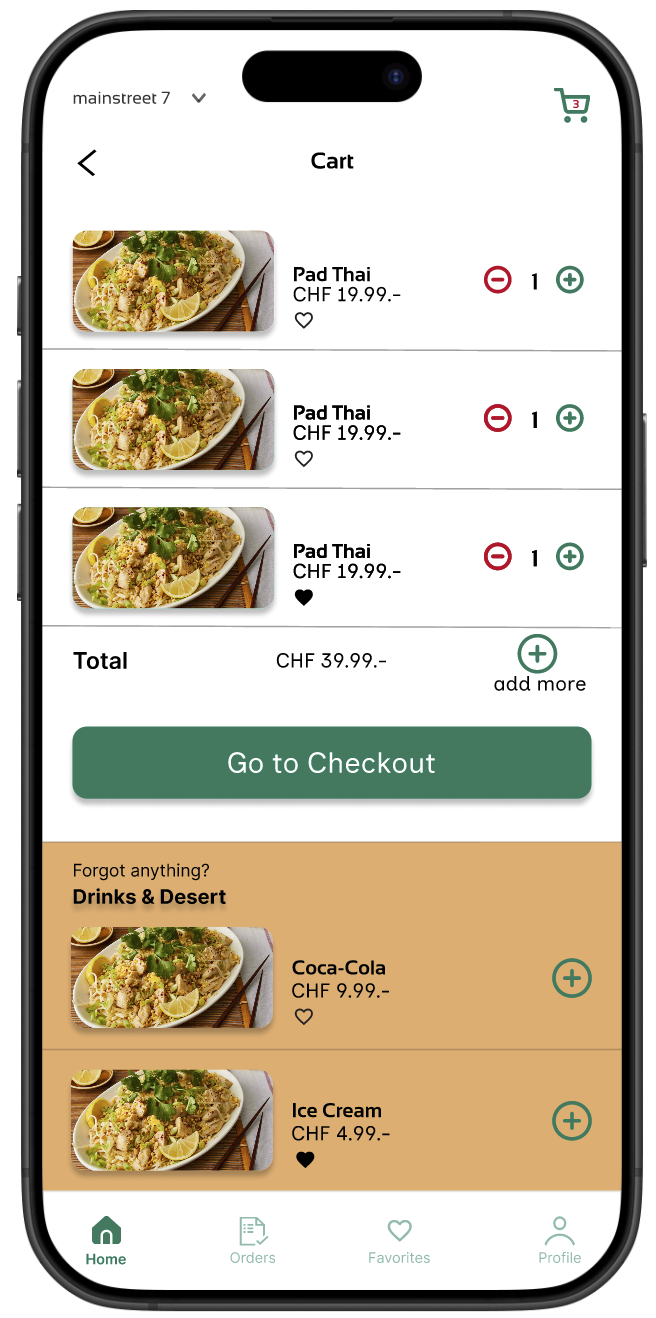Add Ice Cream to the cart
The width and height of the screenshot is (656, 1318).
click(x=572, y=1122)
